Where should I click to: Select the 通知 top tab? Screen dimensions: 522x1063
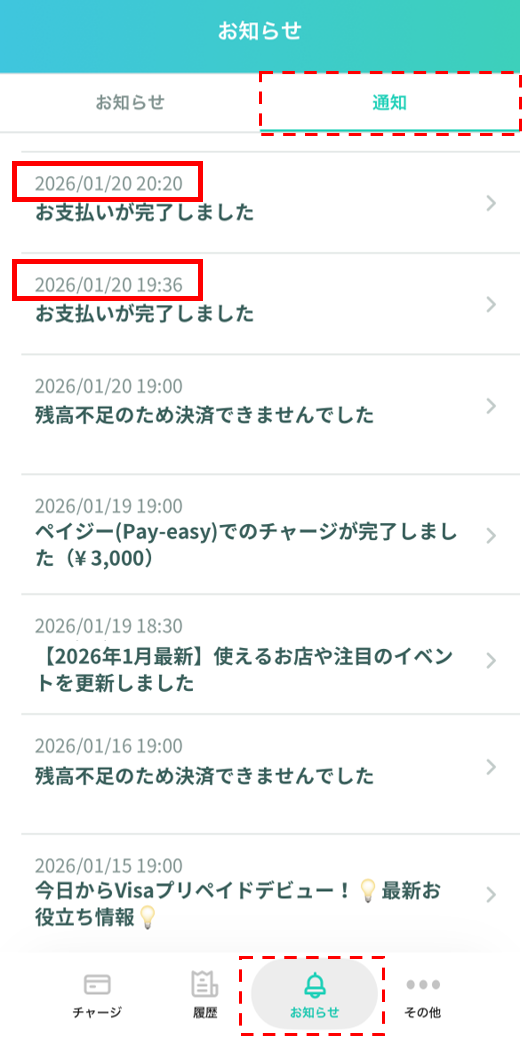coord(390,103)
